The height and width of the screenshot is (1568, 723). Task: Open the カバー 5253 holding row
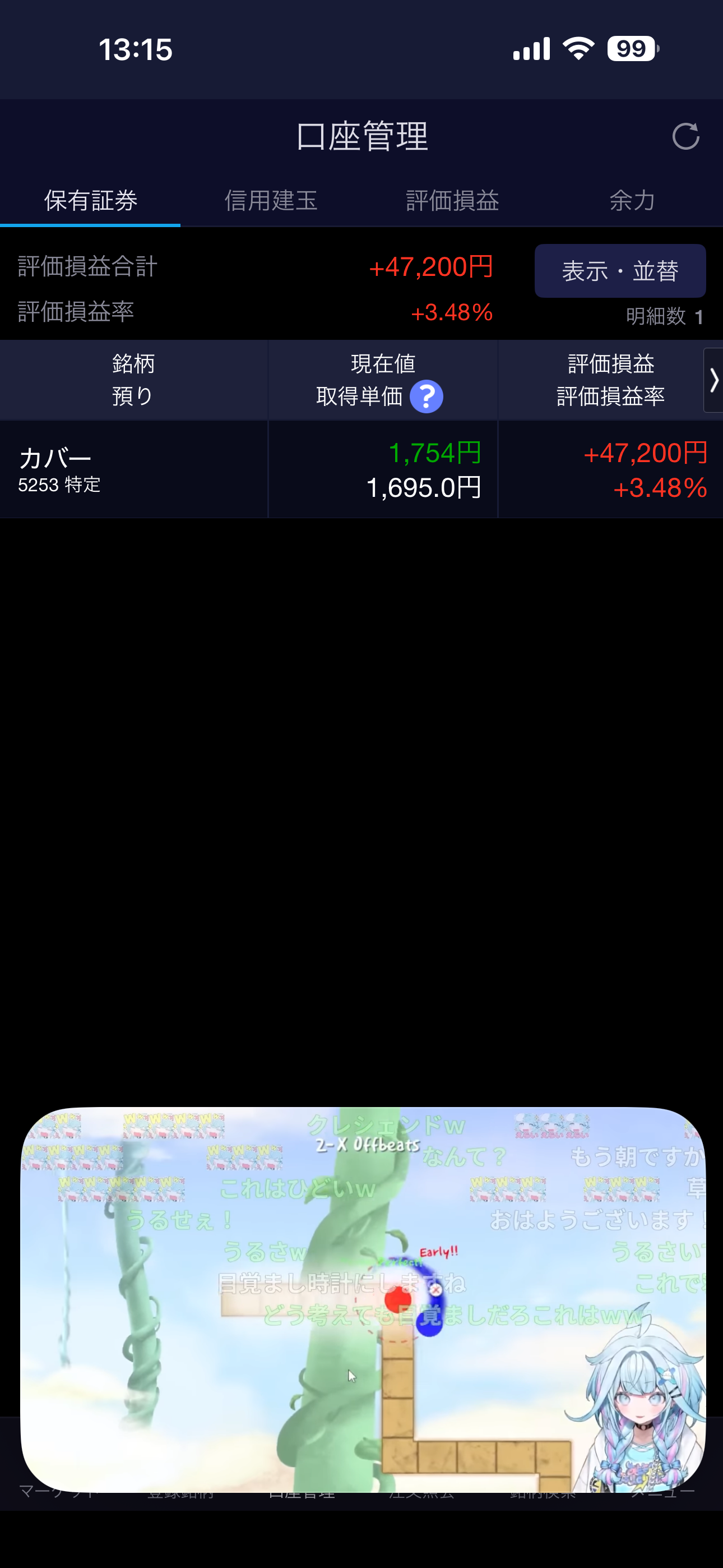[x=134, y=469]
